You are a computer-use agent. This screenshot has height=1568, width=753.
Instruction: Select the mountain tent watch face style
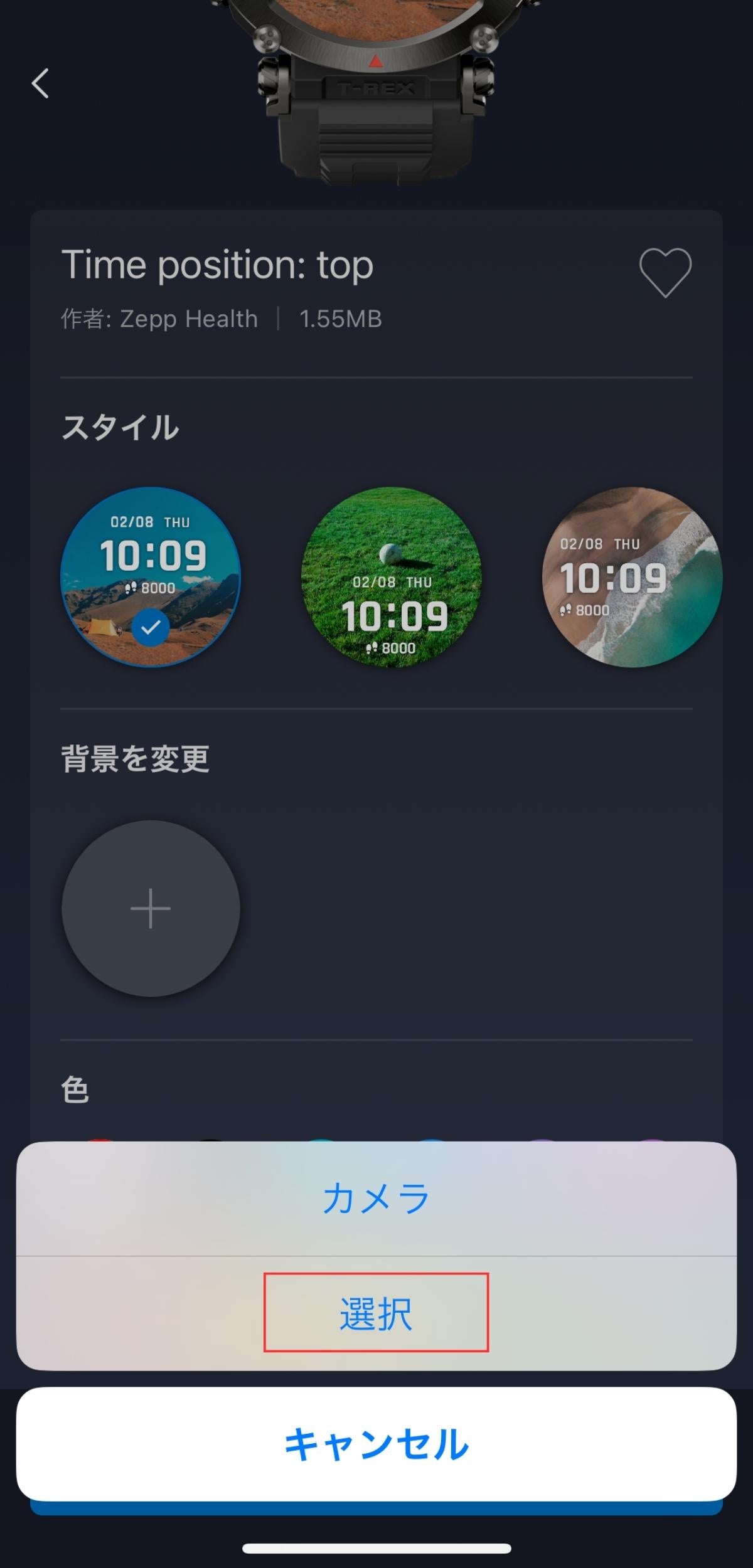coord(151,577)
